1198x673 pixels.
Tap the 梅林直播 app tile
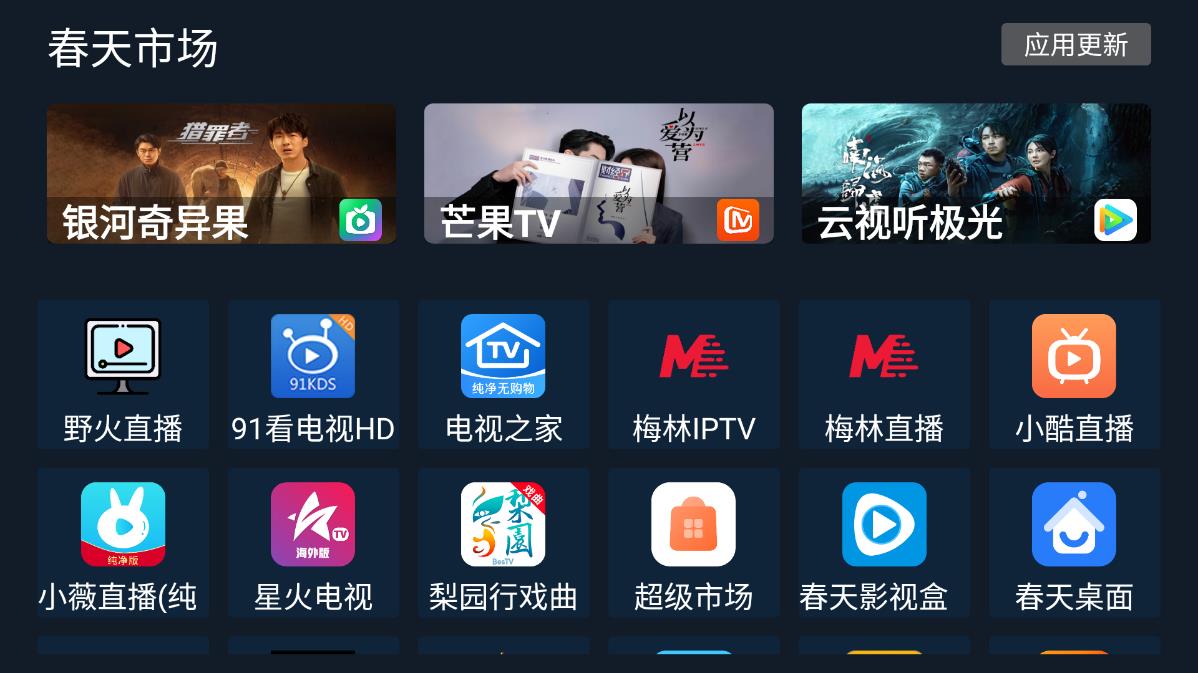884,375
